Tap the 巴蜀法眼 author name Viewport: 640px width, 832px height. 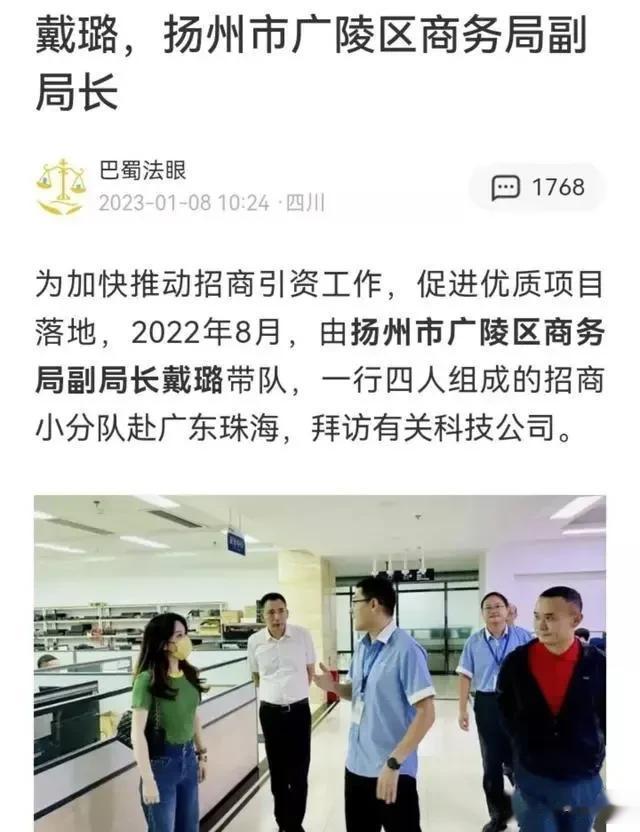[x=142, y=171]
